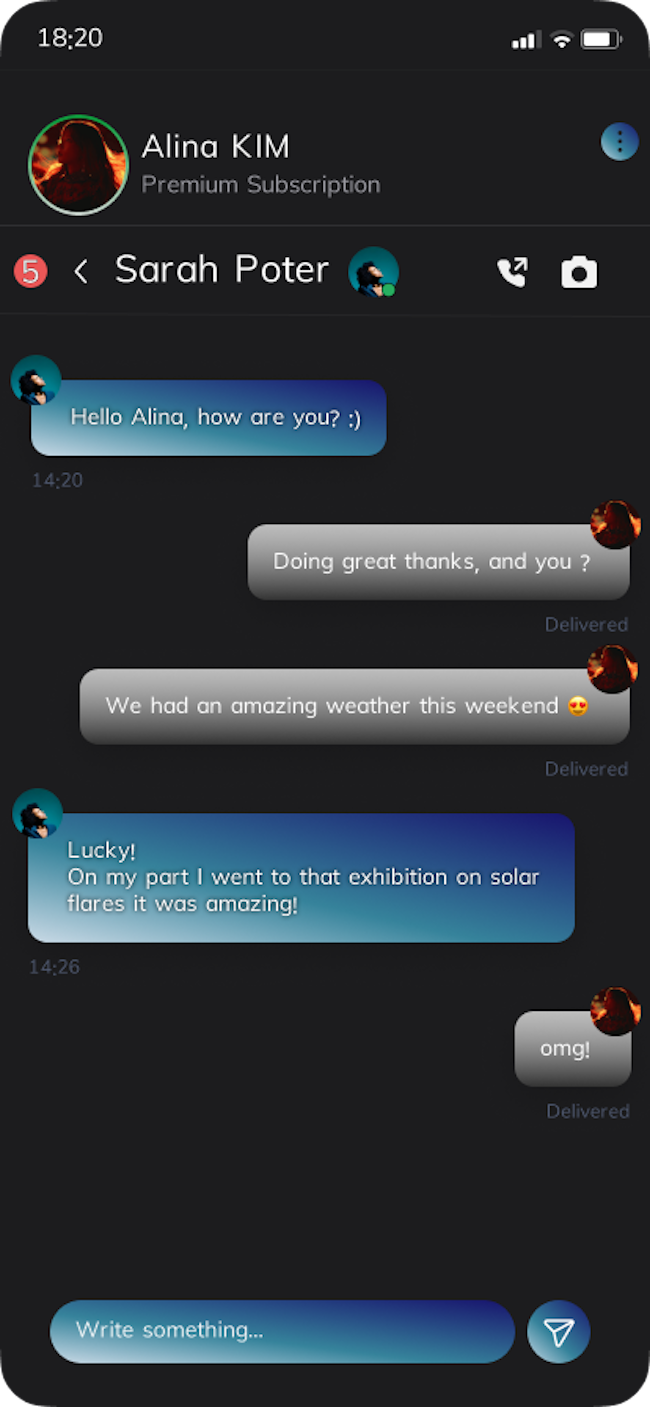View Sarah Poter's avatar in the header
Image resolution: width=650 pixels, height=1407 pixels.
pyautogui.click(x=373, y=272)
